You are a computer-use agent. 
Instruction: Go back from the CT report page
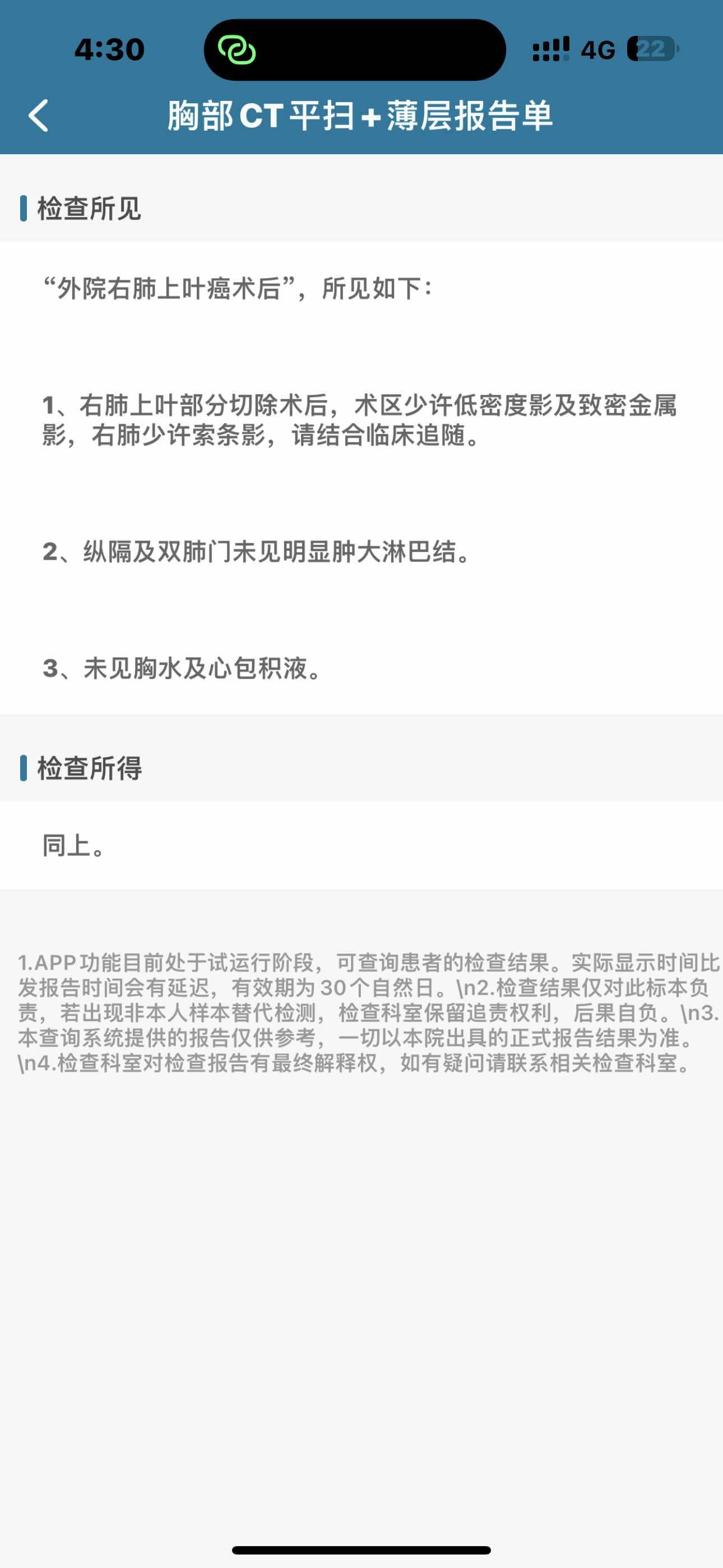click(x=38, y=116)
